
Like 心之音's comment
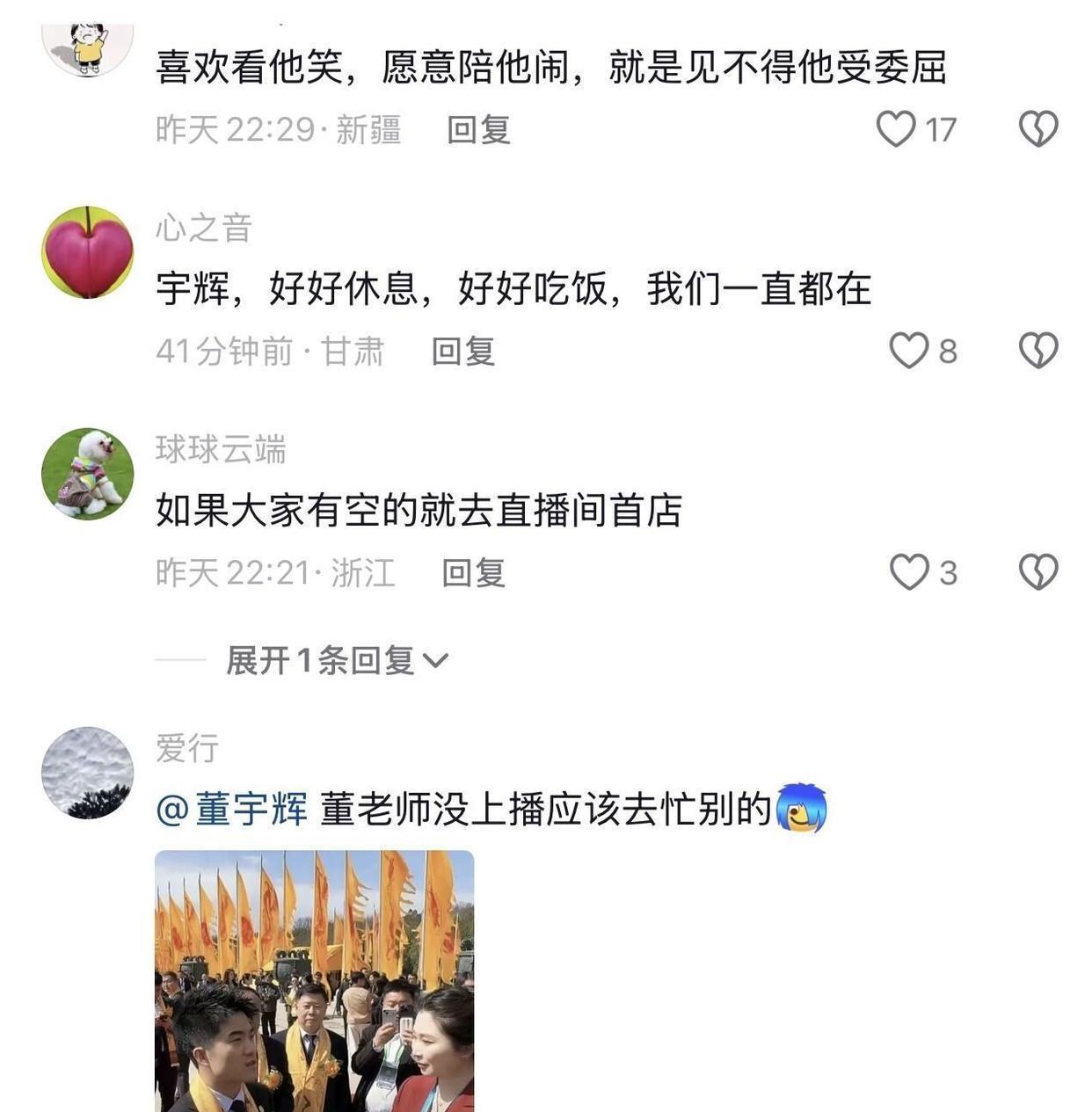coord(909,351)
